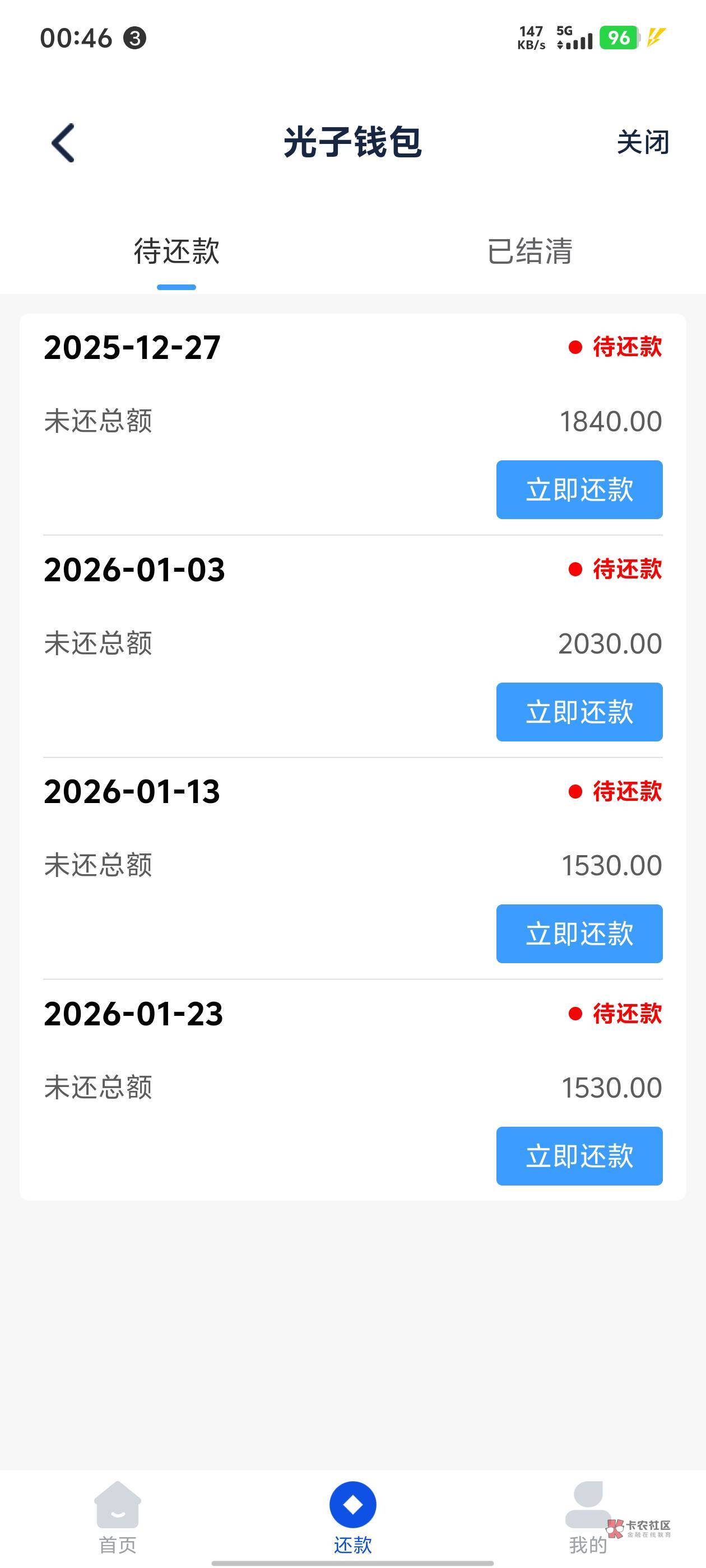This screenshot has width=706, height=1568.
Task: Tap 立即还款 for the 2026-01-03 bill
Action: pos(579,712)
